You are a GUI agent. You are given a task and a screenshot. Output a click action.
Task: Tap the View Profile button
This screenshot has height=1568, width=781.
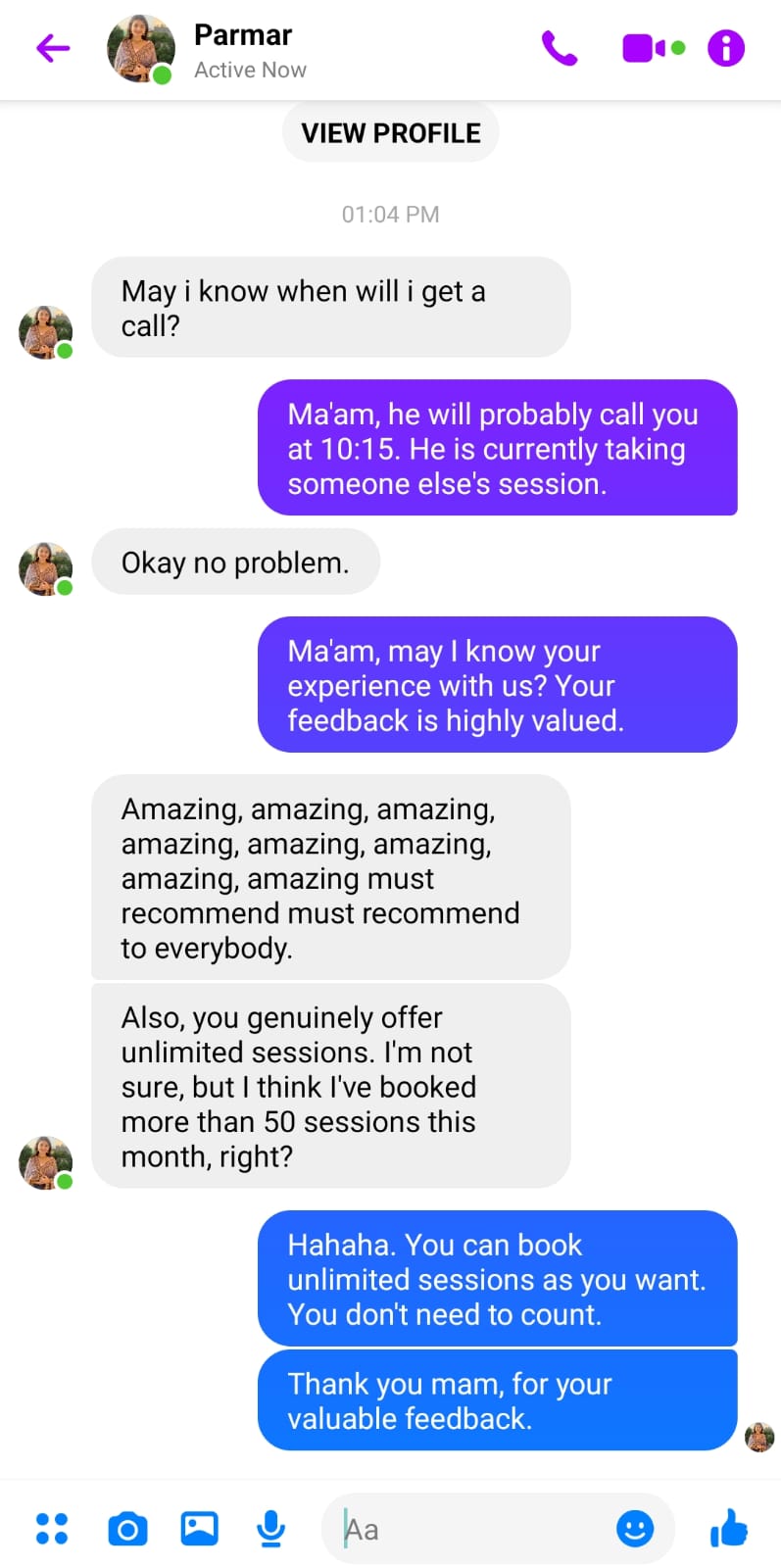coord(391,133)
